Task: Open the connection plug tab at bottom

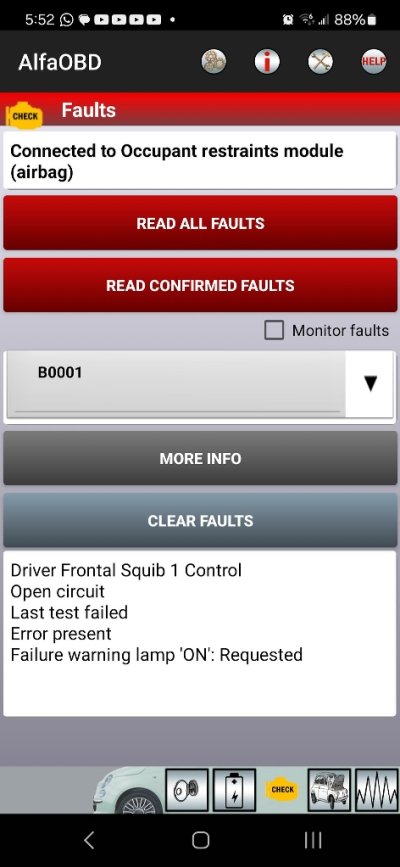Action: click(x=187, y=790)
